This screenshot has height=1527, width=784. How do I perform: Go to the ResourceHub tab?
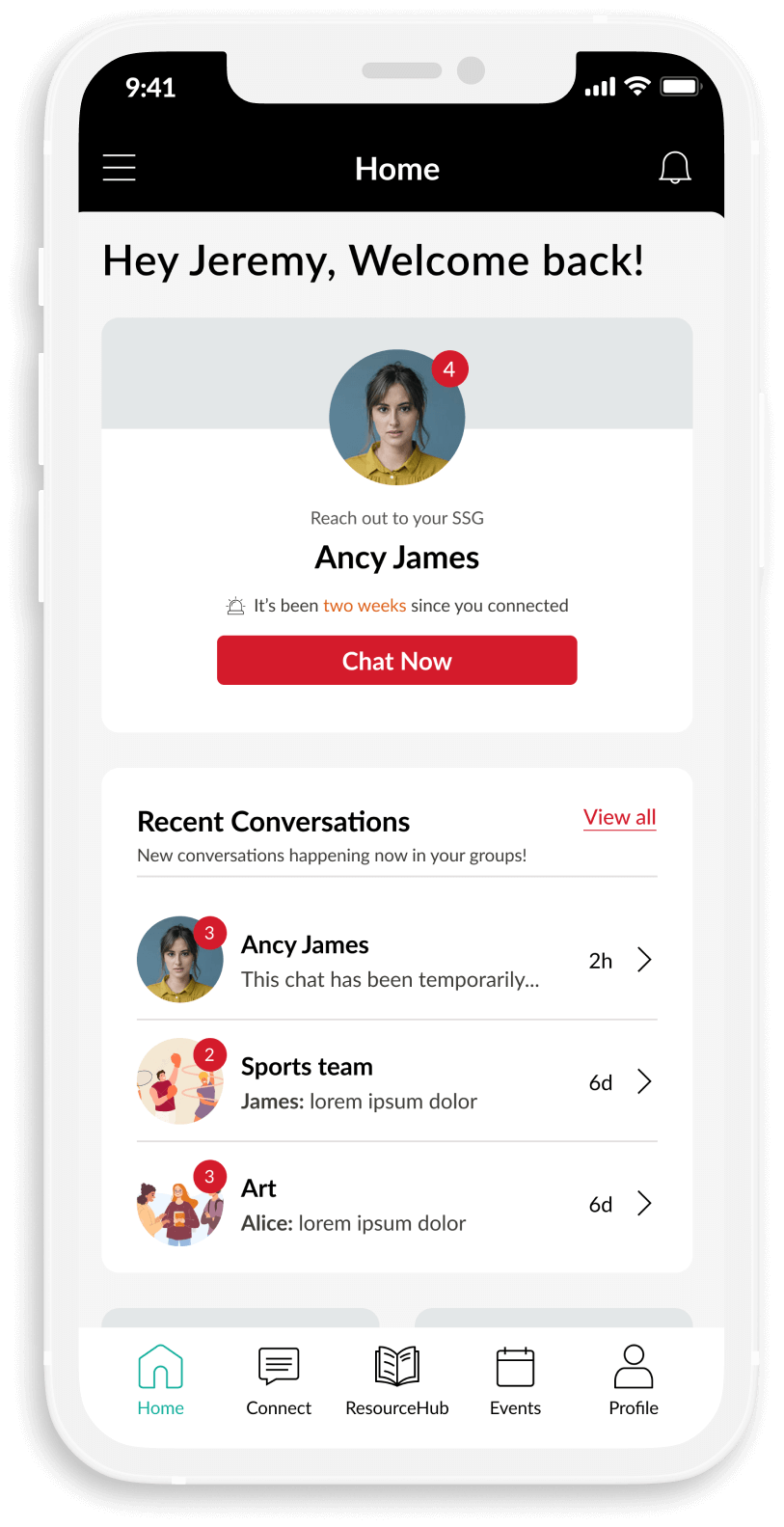(396, 1381)
